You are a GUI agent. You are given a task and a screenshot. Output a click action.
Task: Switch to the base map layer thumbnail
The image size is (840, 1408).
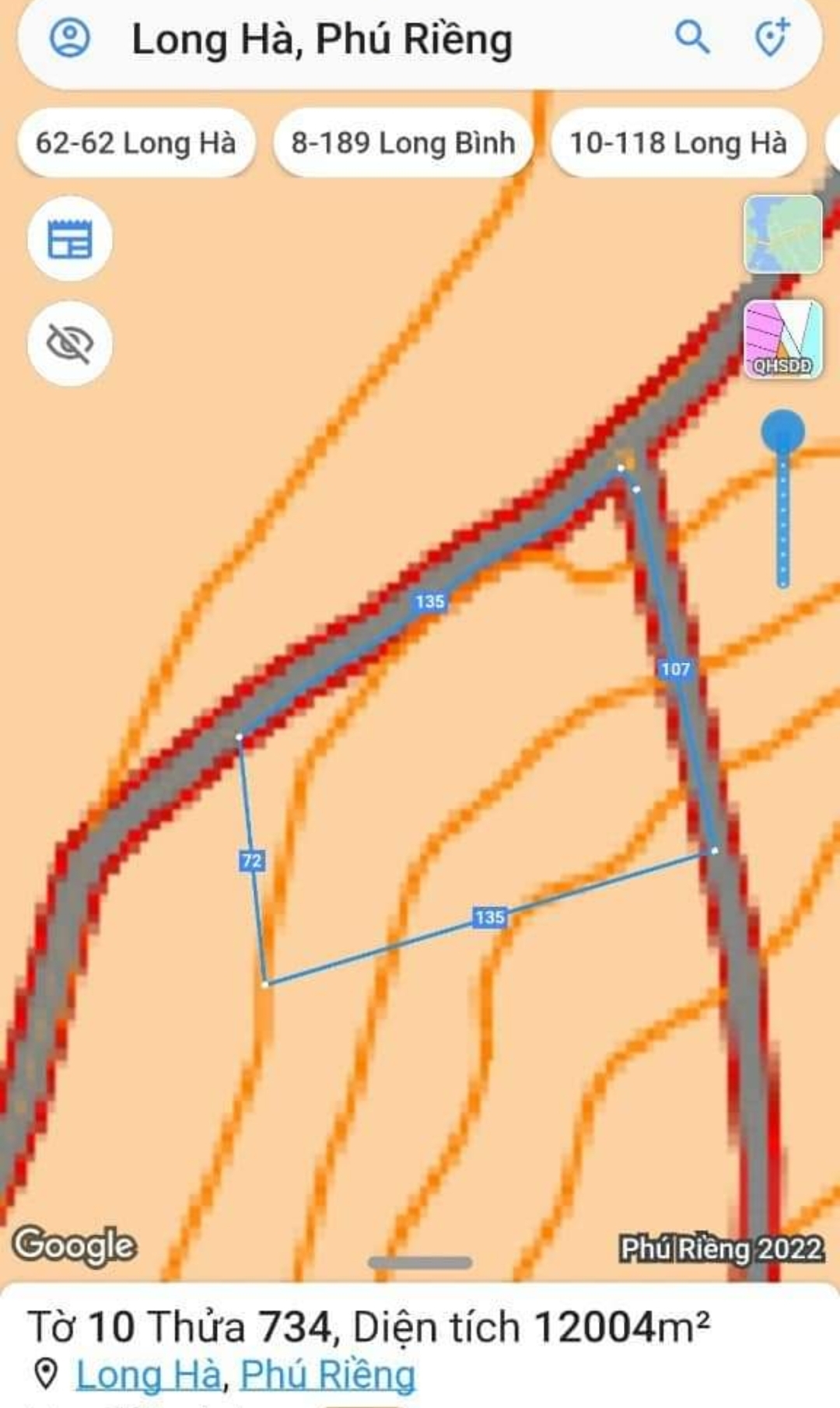click(782, 234)
